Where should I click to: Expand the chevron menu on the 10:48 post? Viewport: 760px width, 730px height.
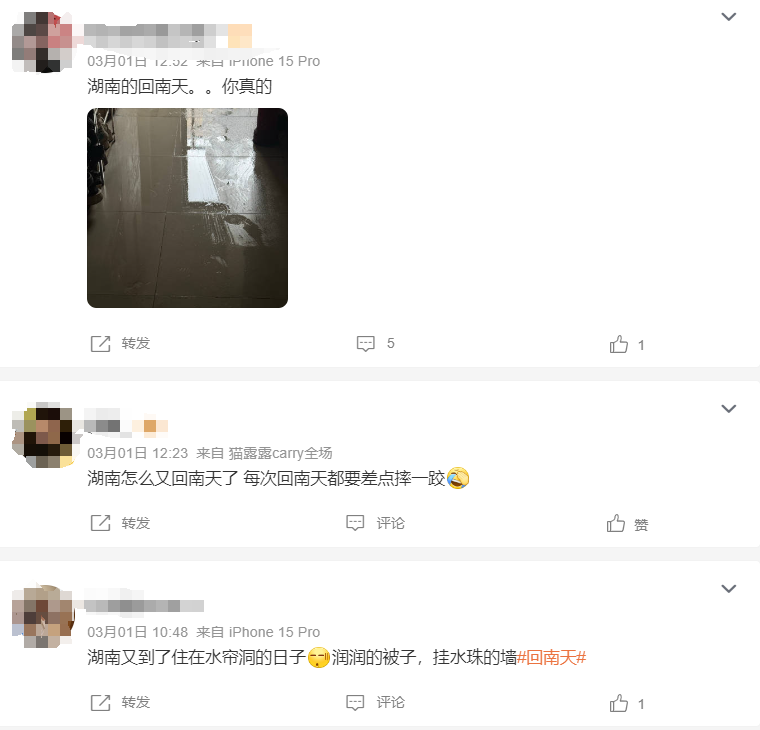(729, 589)
